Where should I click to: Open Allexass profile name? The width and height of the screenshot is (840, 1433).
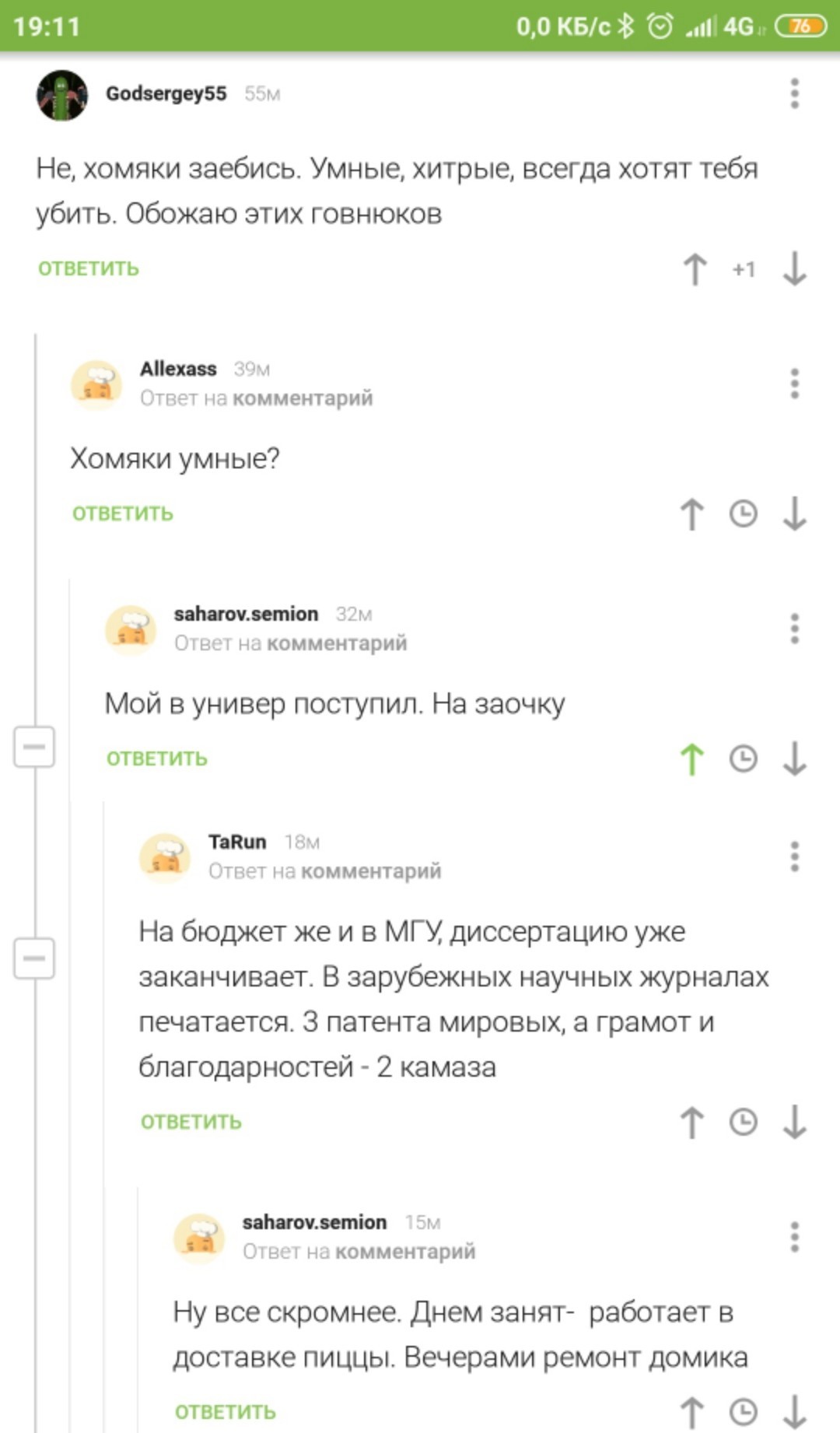(178, 369)
